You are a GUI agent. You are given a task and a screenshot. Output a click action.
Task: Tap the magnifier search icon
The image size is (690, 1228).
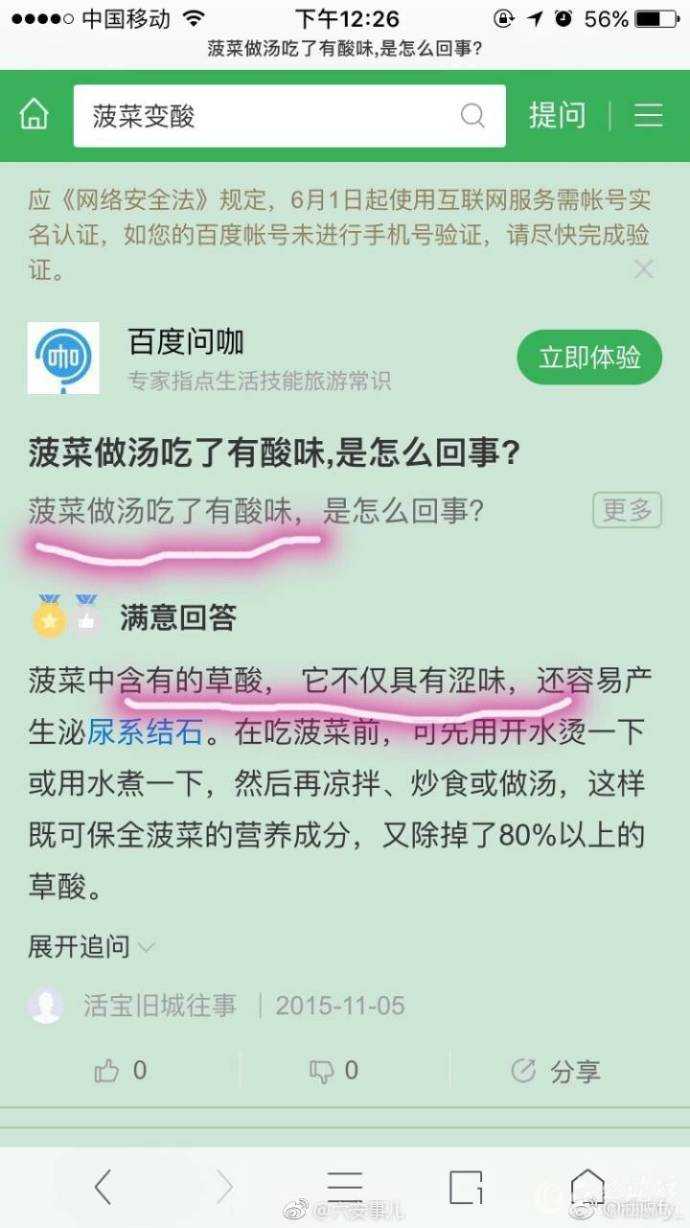(x=472, y=116)
